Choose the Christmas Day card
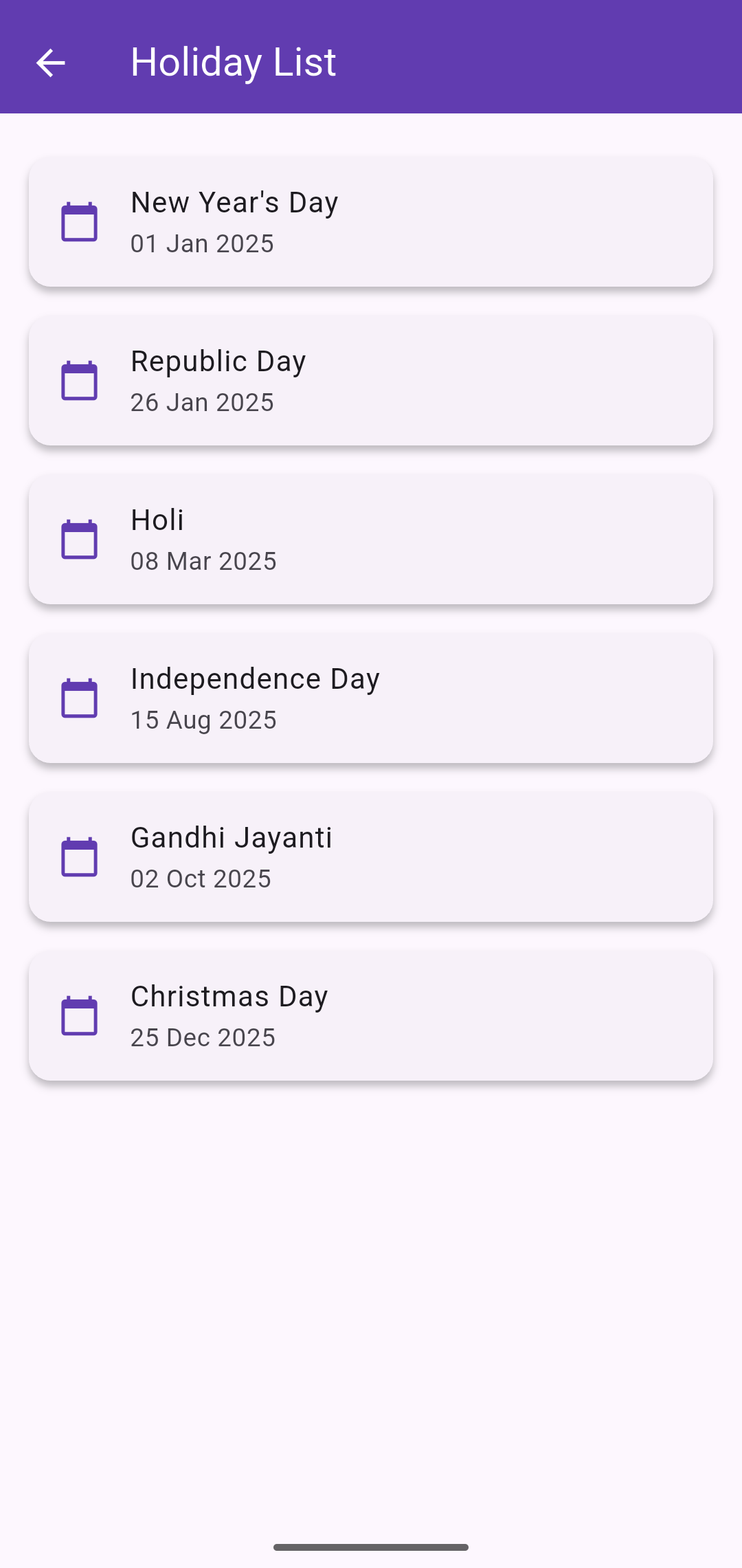Viewport: 742px width, 1568px height. click(371, 1016)
